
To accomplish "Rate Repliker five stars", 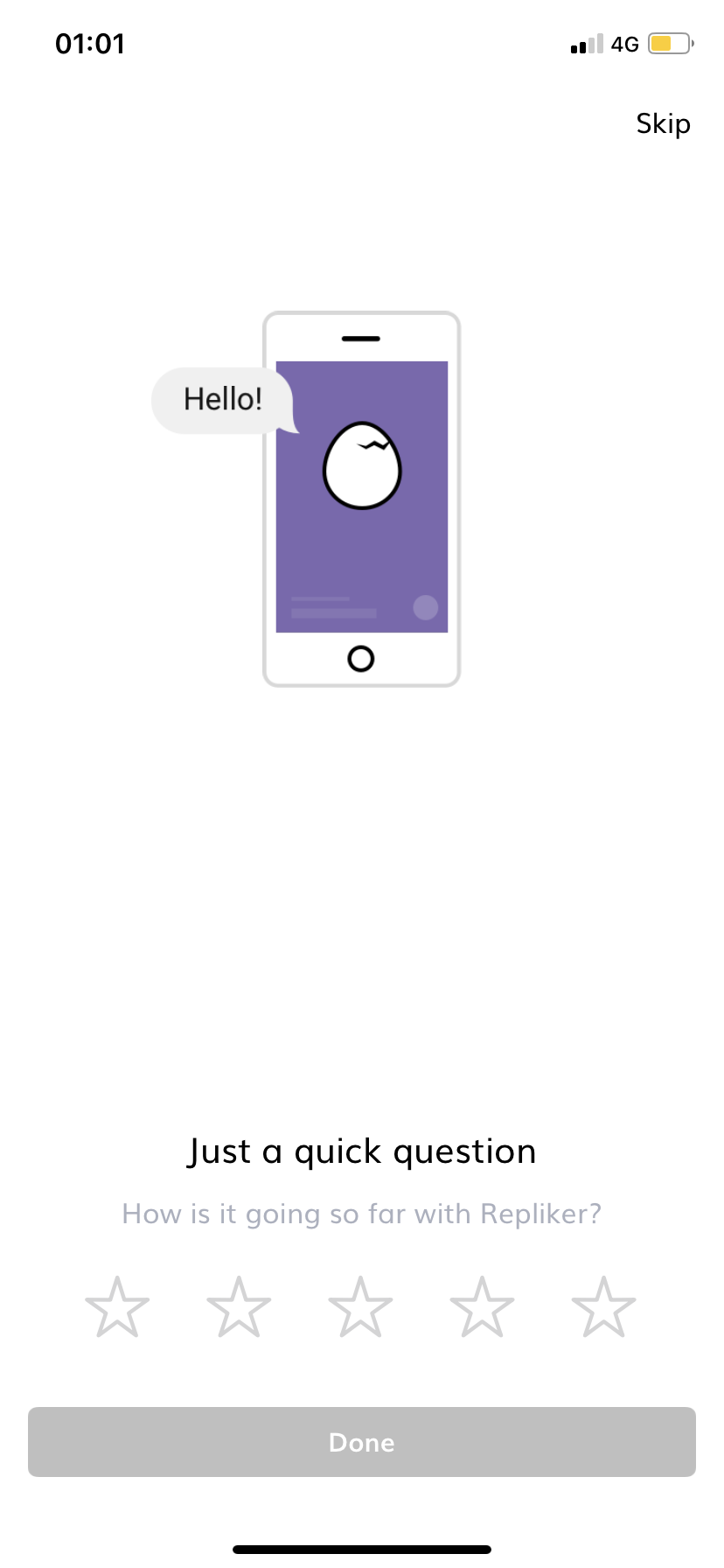I will click(x=603, y=1307).
